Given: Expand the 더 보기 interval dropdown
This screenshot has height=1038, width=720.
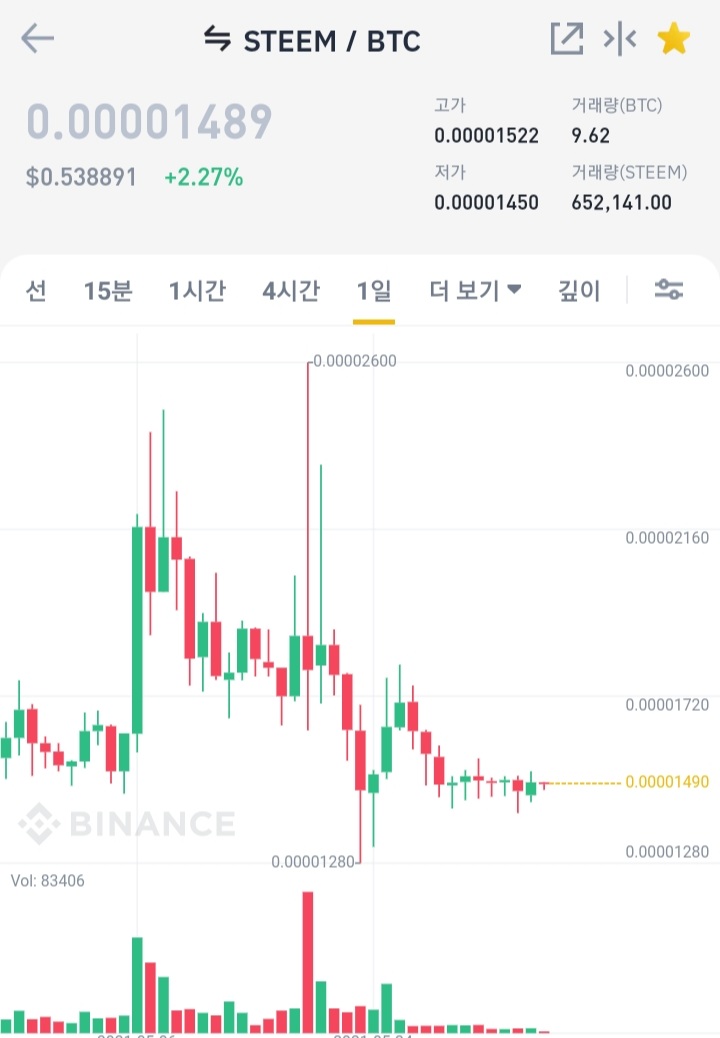Looking at the screenshot, I should (475, 291).
